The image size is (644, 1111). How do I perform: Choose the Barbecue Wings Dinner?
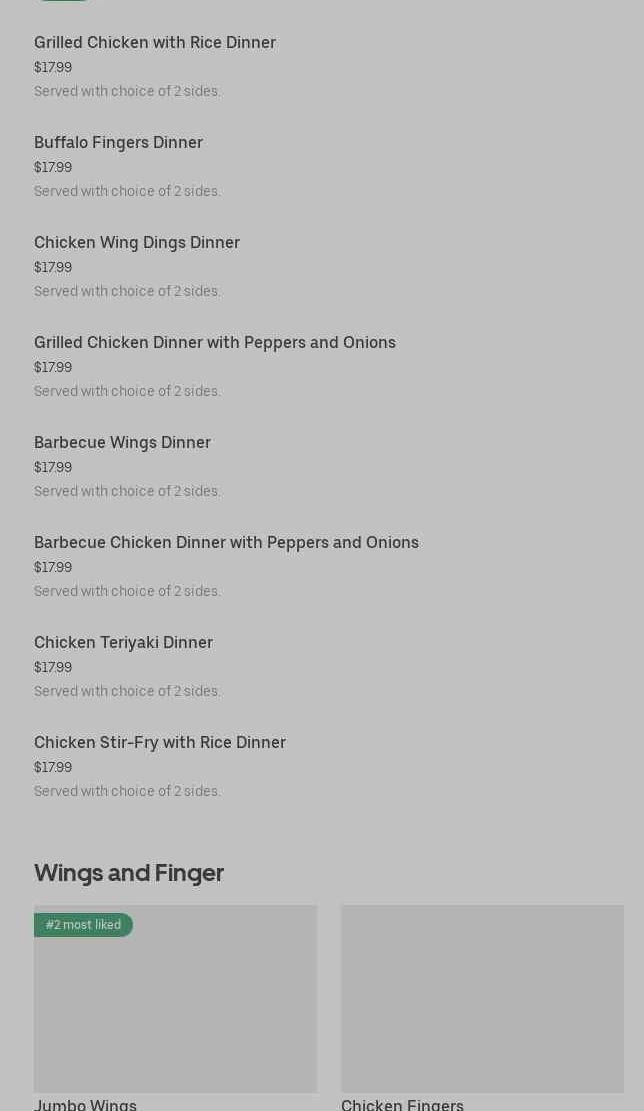tap(122, 443)
